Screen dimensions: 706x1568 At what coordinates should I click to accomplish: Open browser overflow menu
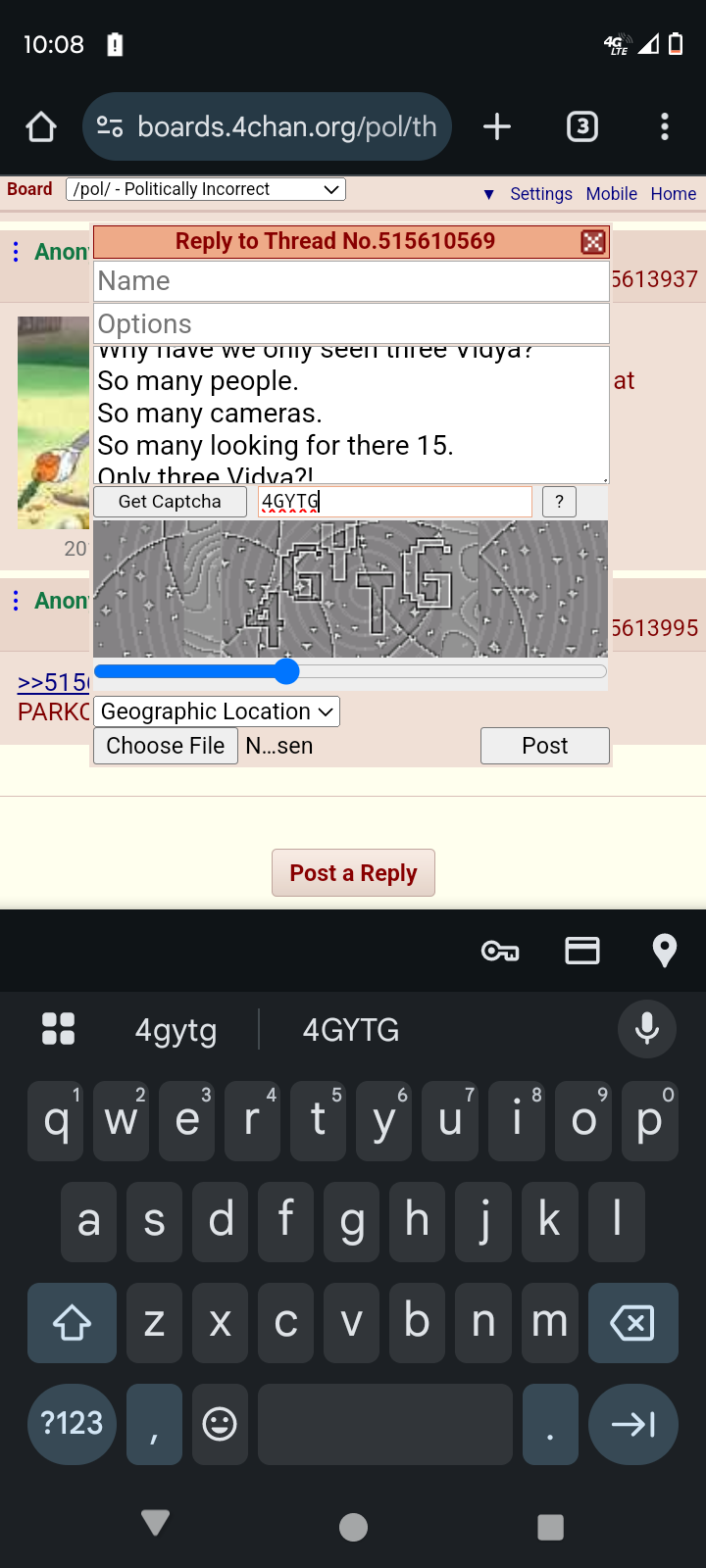pyautogui.click(x=665, y=126)
